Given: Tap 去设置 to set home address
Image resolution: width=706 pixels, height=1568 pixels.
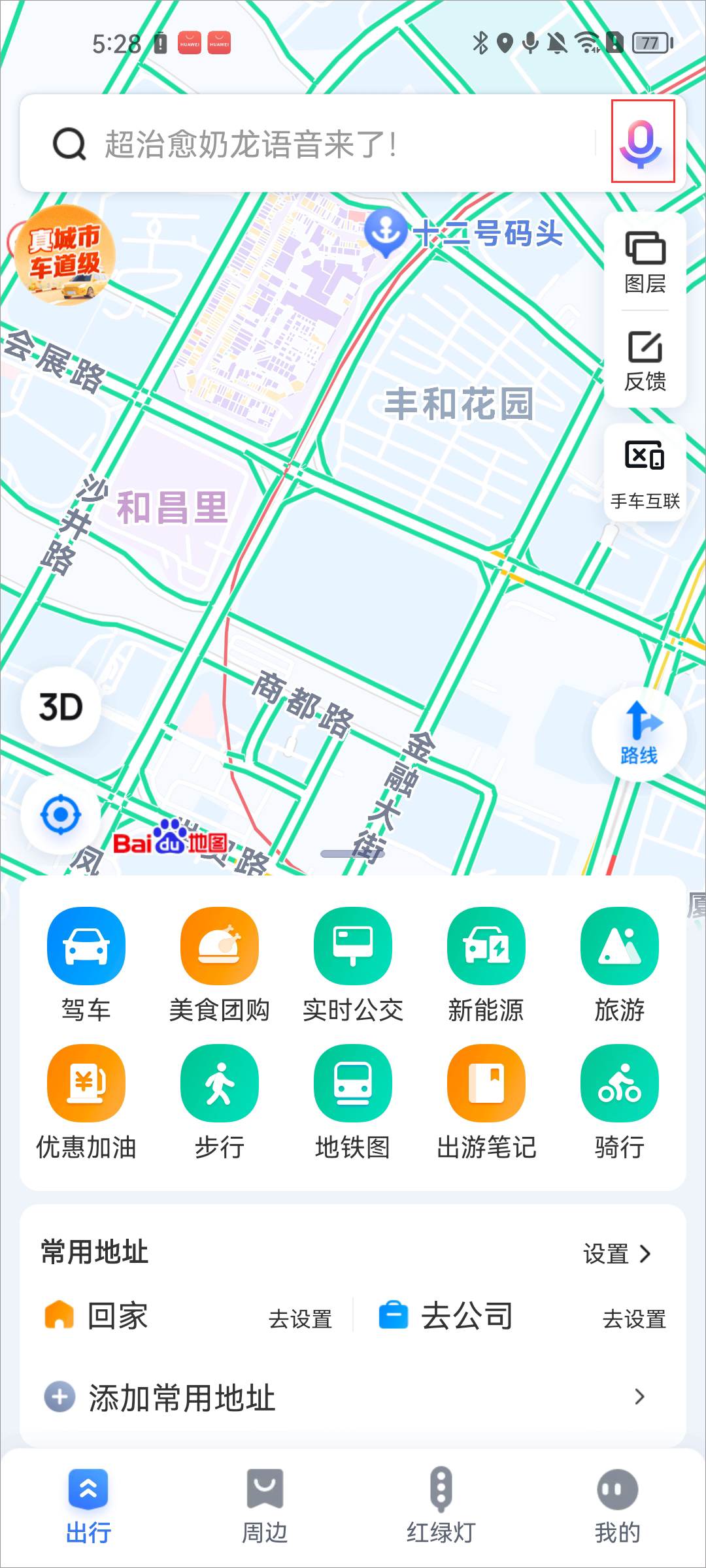Looking at the screenshot, I should pos(302,1317).
